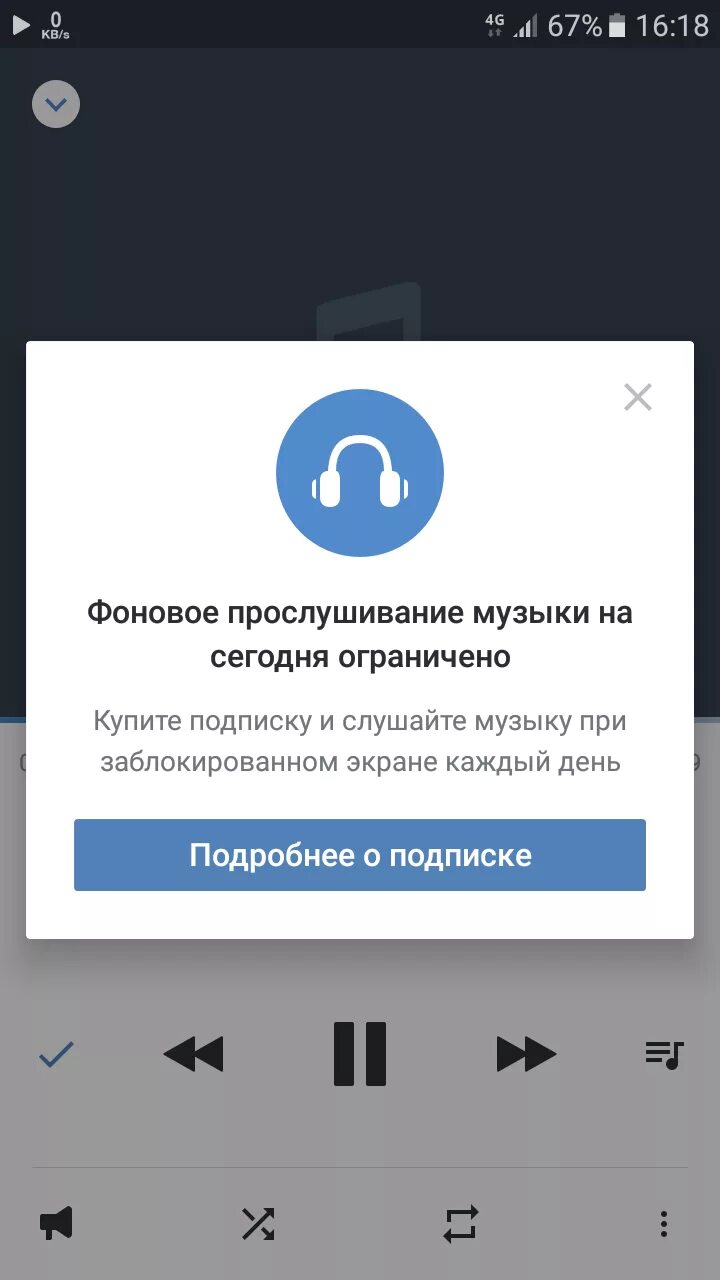The height and width of the screenshot is (1280, 720).
Task: Open the playlist queue icon
Action: pos(664,1054)
